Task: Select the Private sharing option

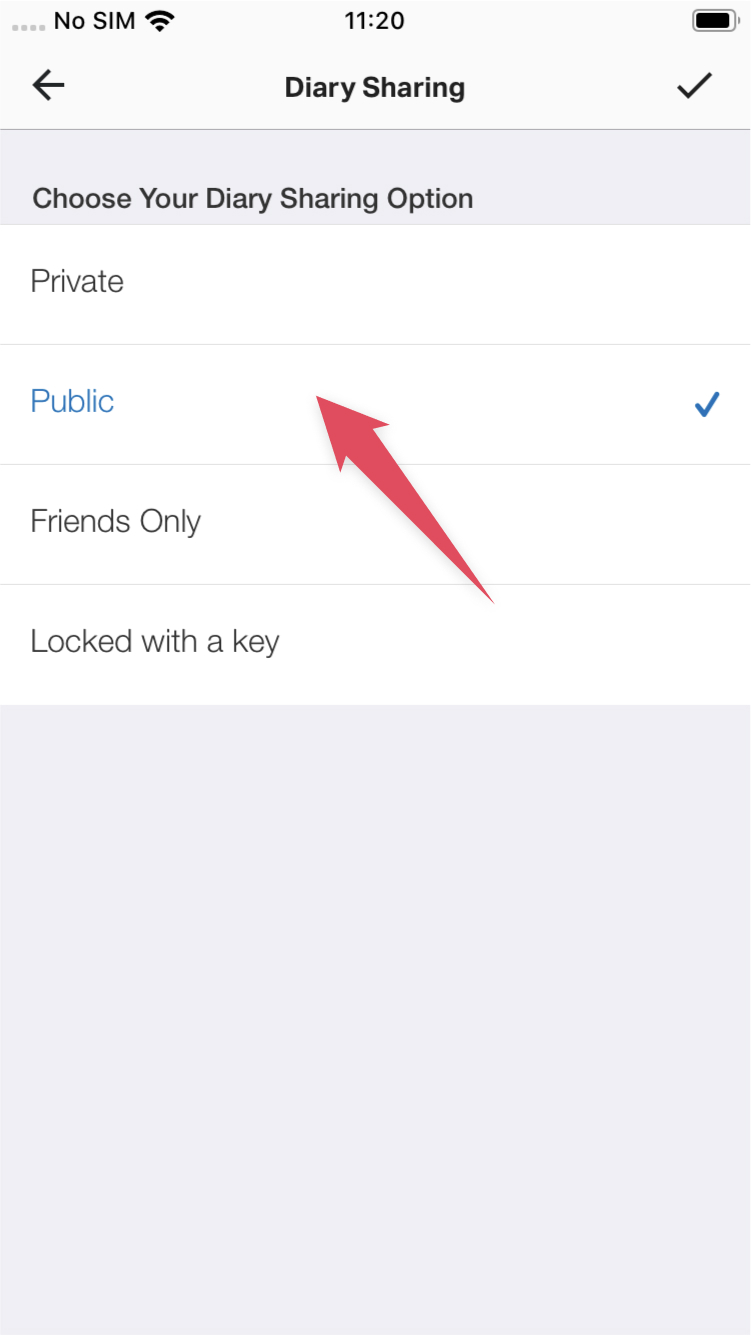Action: [375, 284]
